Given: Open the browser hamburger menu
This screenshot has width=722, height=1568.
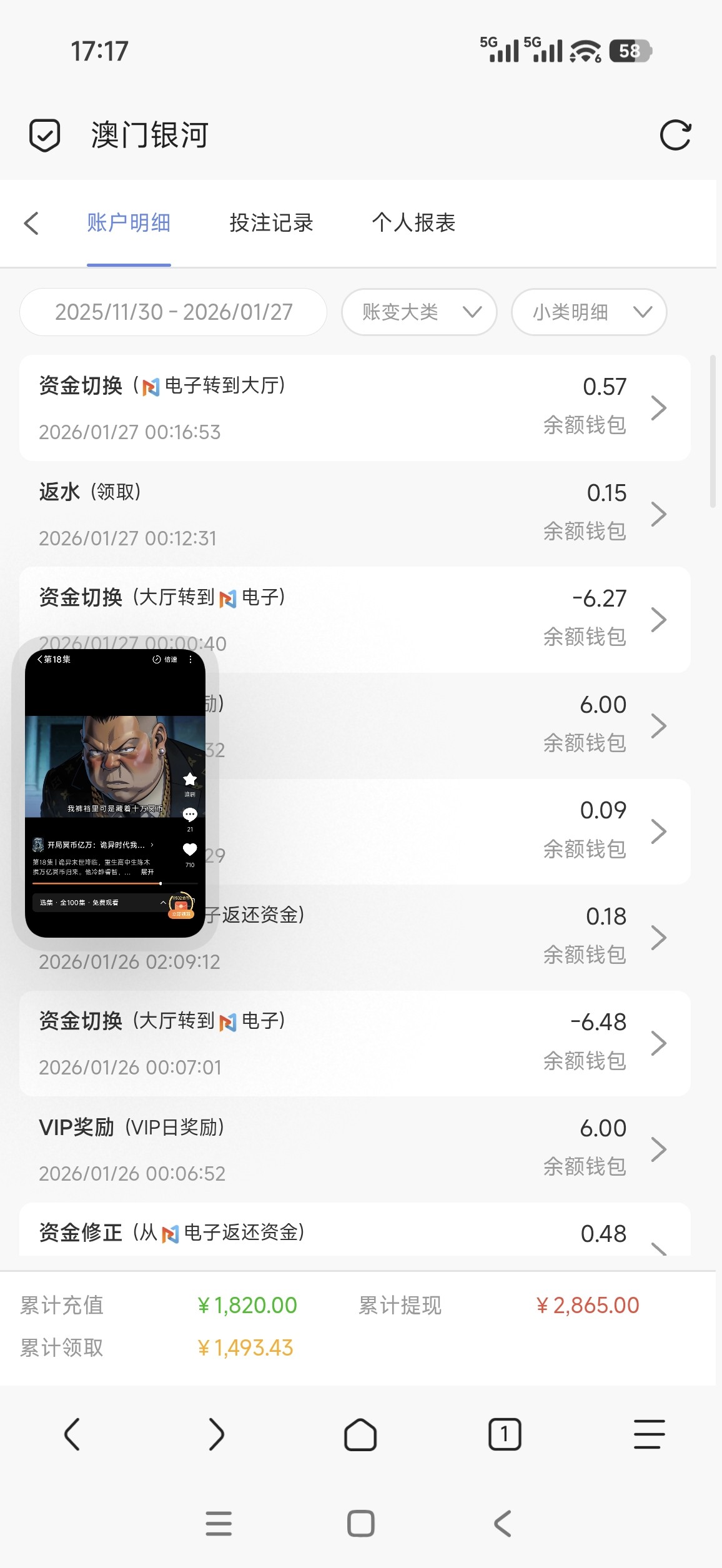Looking at the screenshot, I should tap(649, 1434).
